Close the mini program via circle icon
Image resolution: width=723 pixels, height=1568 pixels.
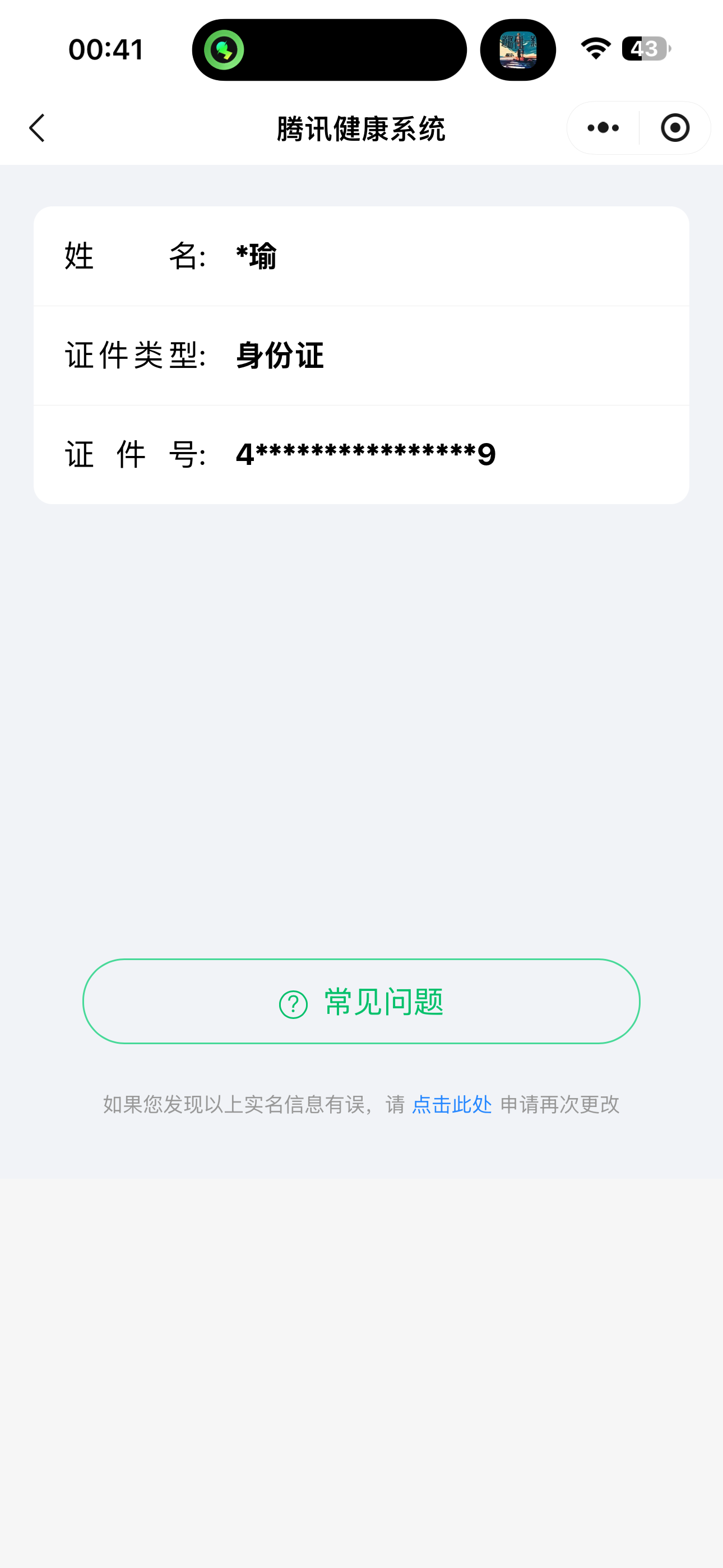click(x=675, y=128)
